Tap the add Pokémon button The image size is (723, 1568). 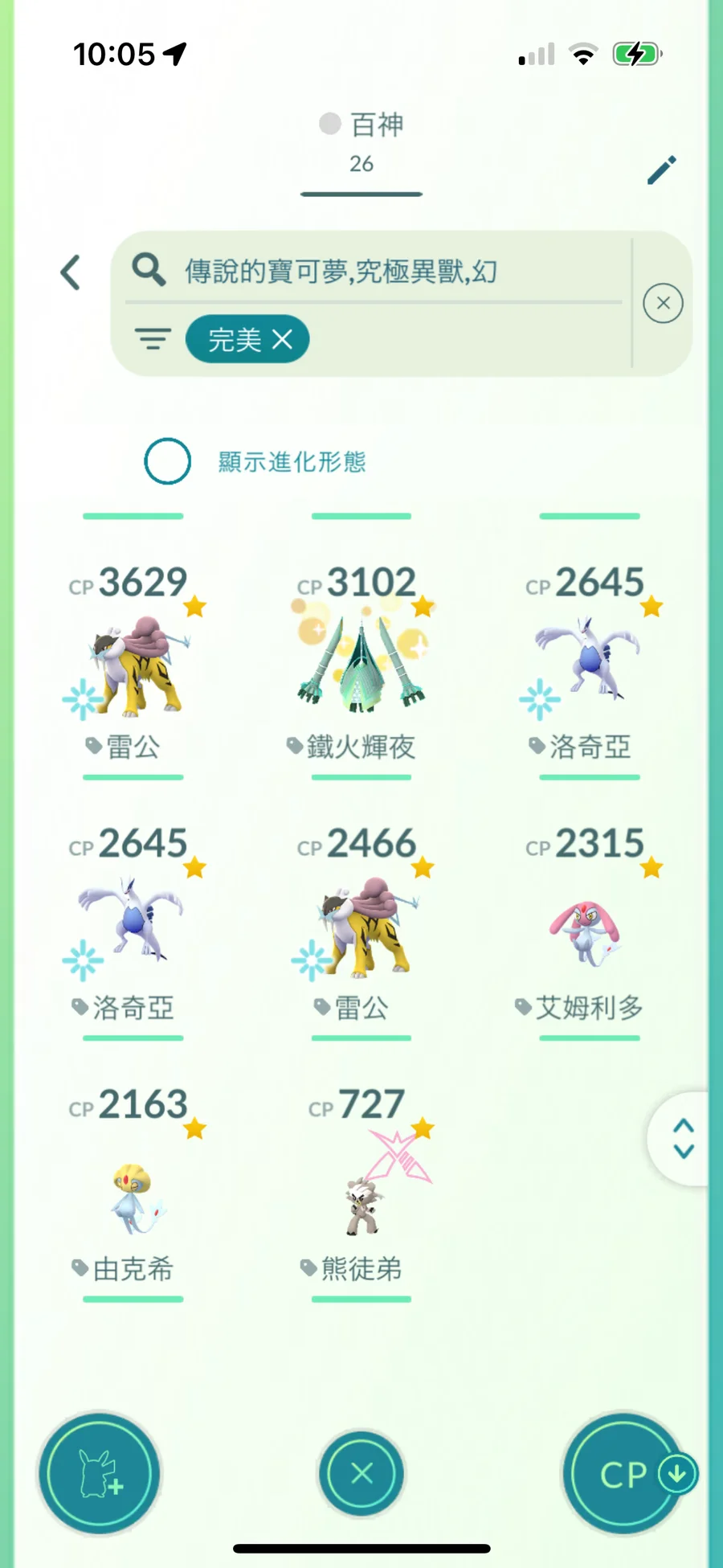point(100,1473)
